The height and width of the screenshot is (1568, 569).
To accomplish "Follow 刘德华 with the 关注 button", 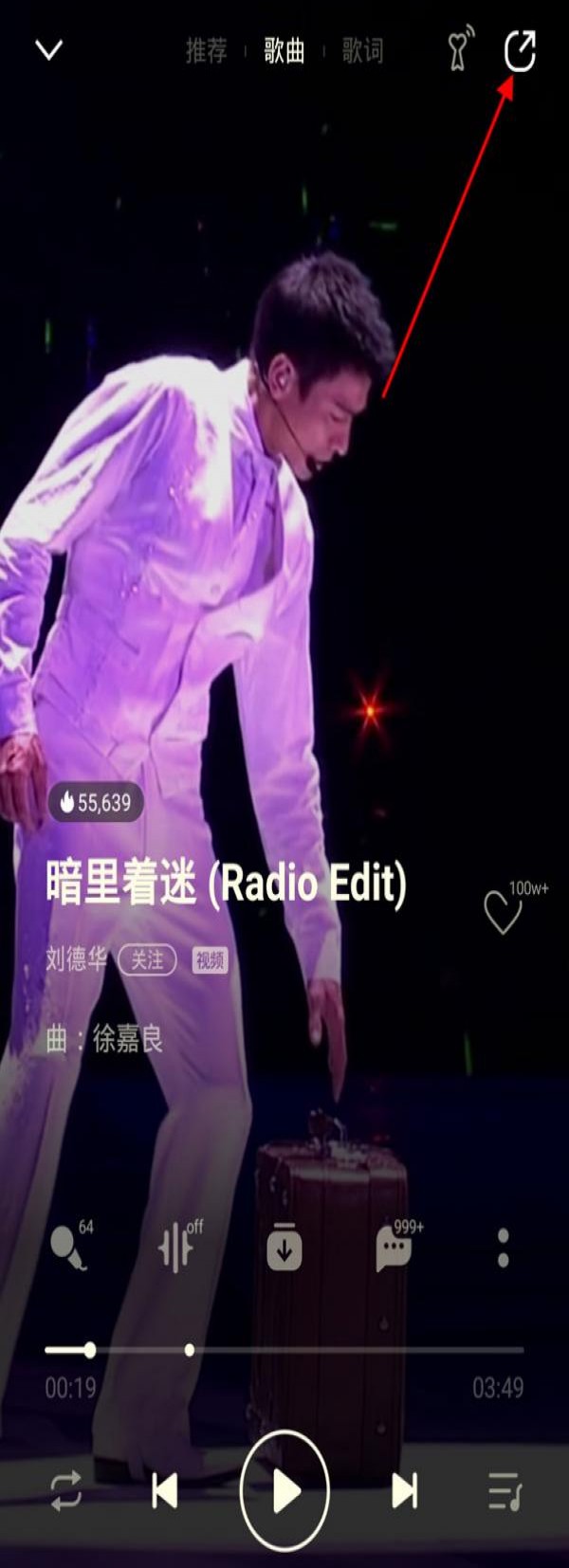I will (147, 960).
